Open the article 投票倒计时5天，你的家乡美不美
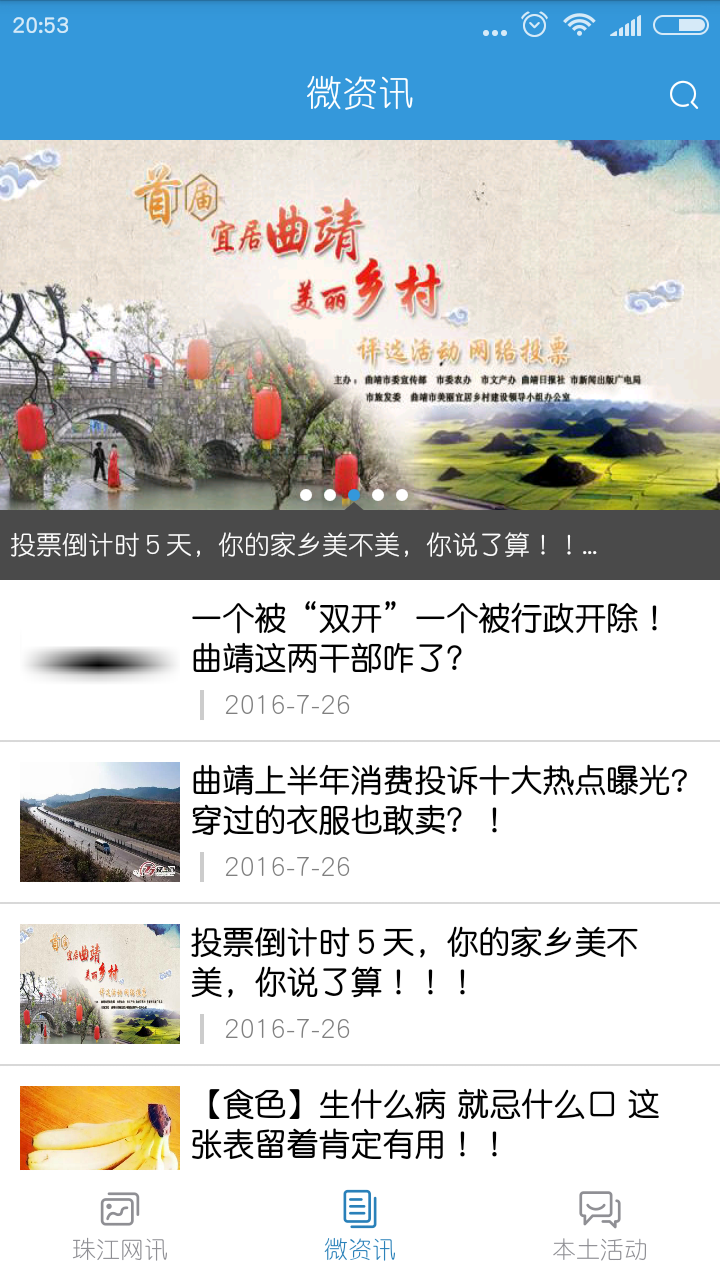The width and height of the screenshot is (720, 1280). coord(415,963)
